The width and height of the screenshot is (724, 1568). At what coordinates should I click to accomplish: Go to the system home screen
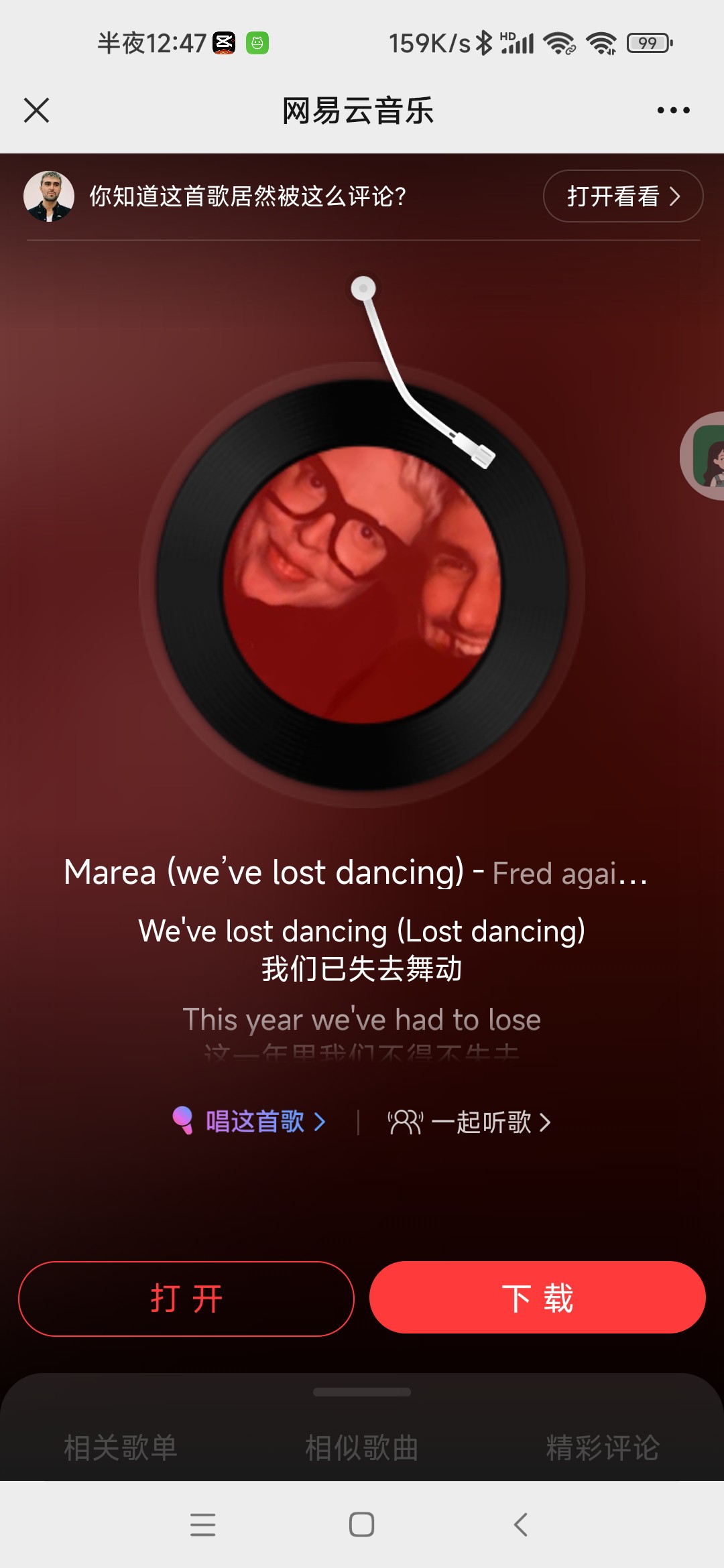click(x=362, y=1524)
